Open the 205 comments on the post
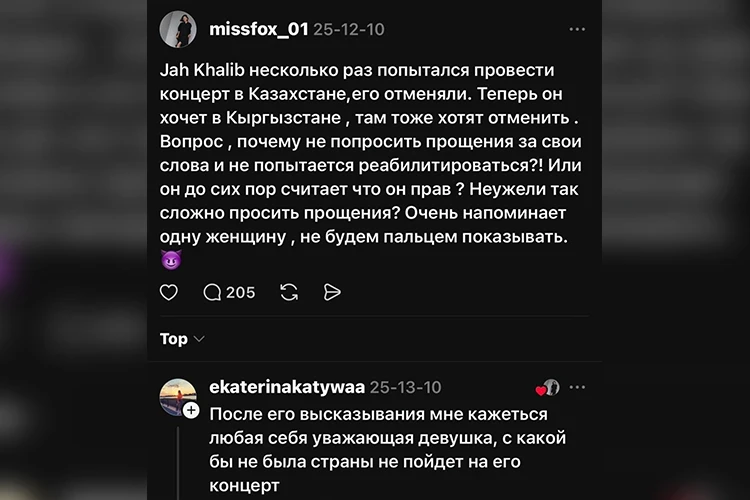750x500 pixels. click(x=229, y=292)
